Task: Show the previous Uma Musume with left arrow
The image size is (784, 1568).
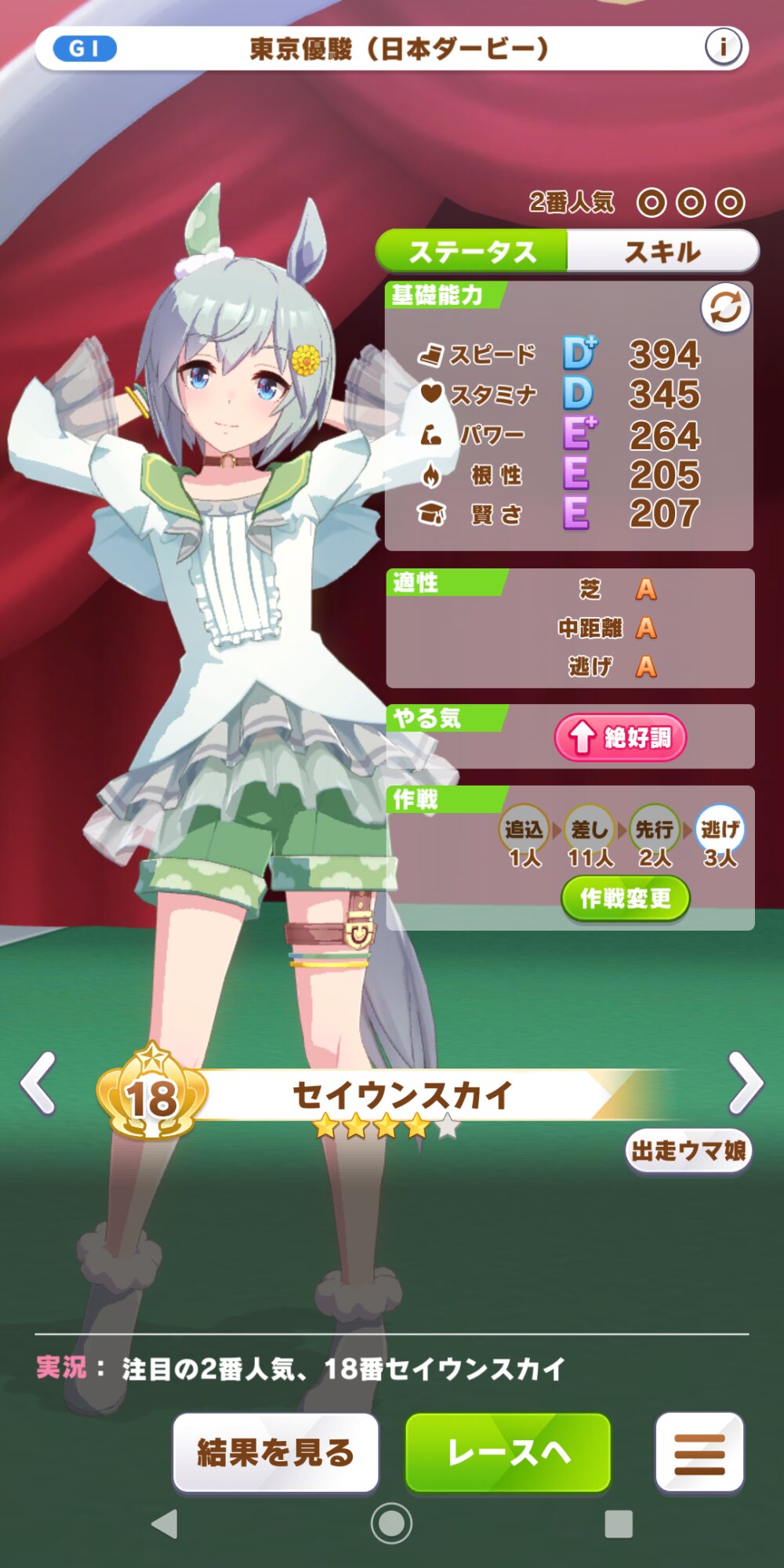Action: pyautogui.click(x=38, y=1083)
